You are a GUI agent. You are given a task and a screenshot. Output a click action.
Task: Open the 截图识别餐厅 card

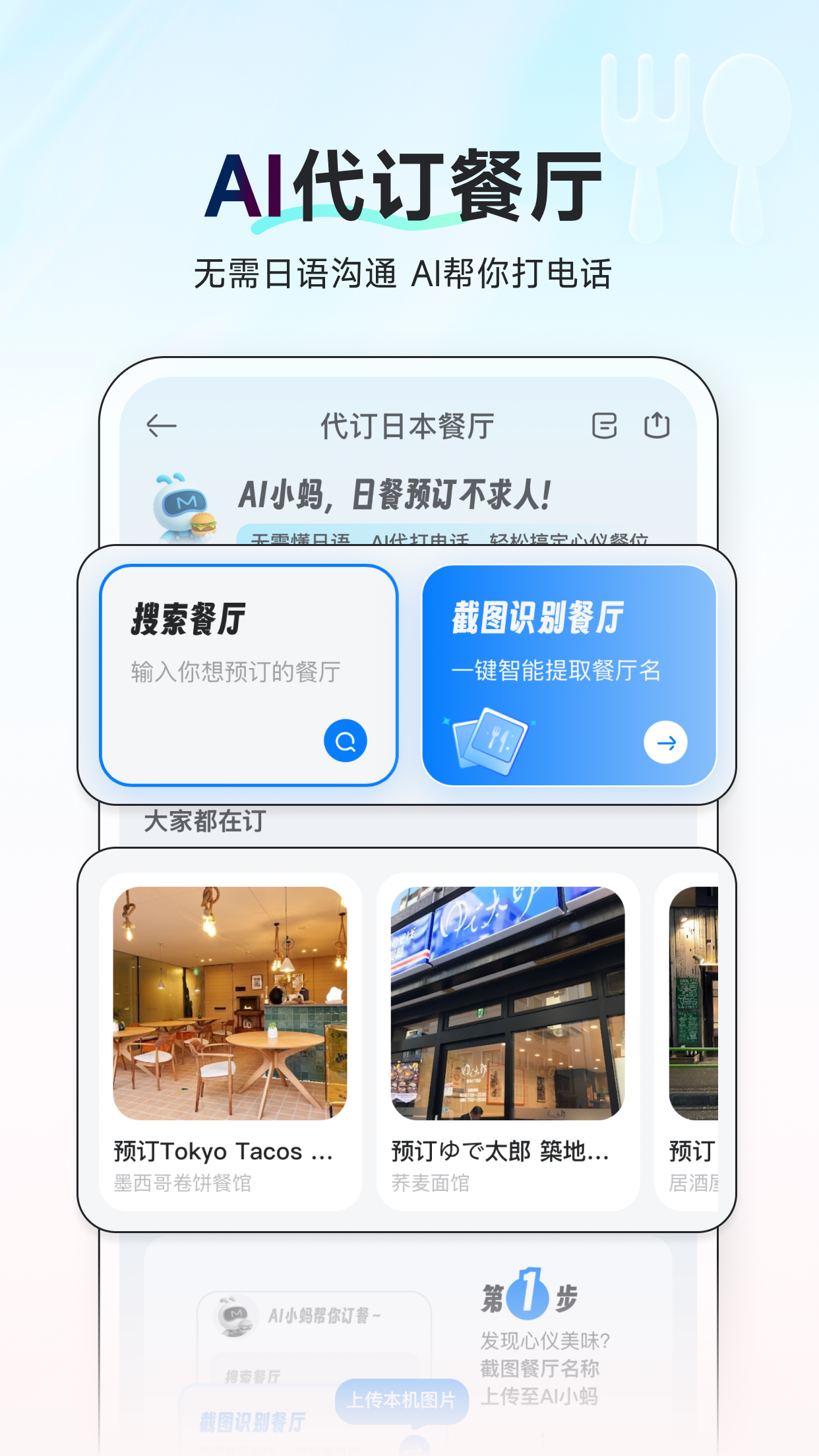coord(573,674)
